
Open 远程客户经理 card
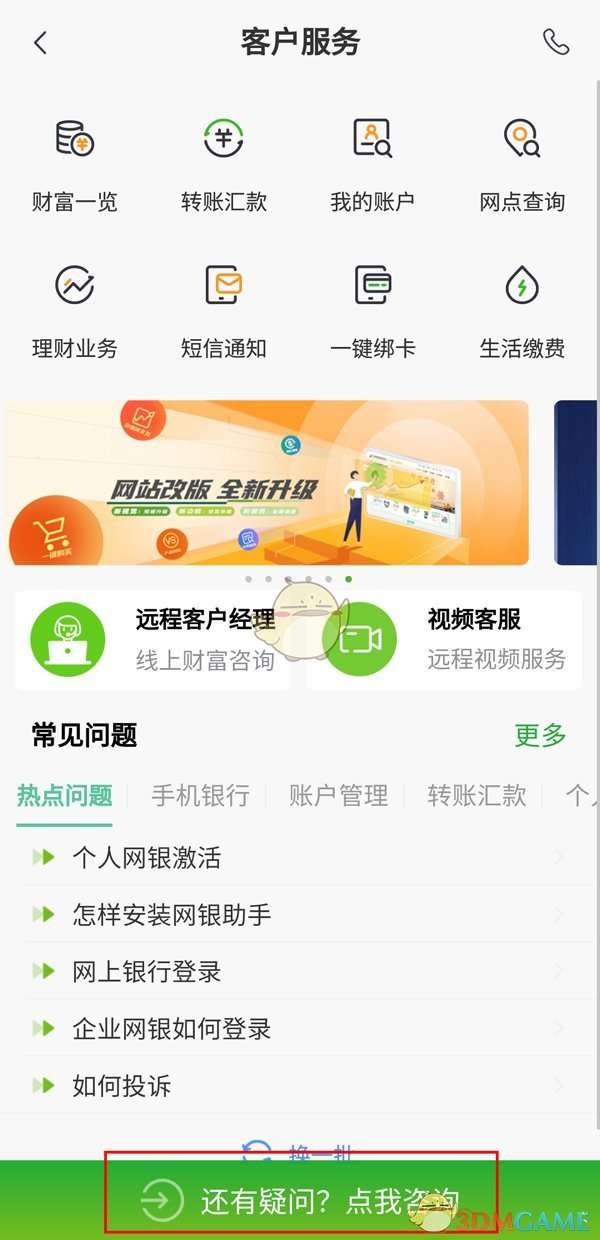[x=152, y=640]
